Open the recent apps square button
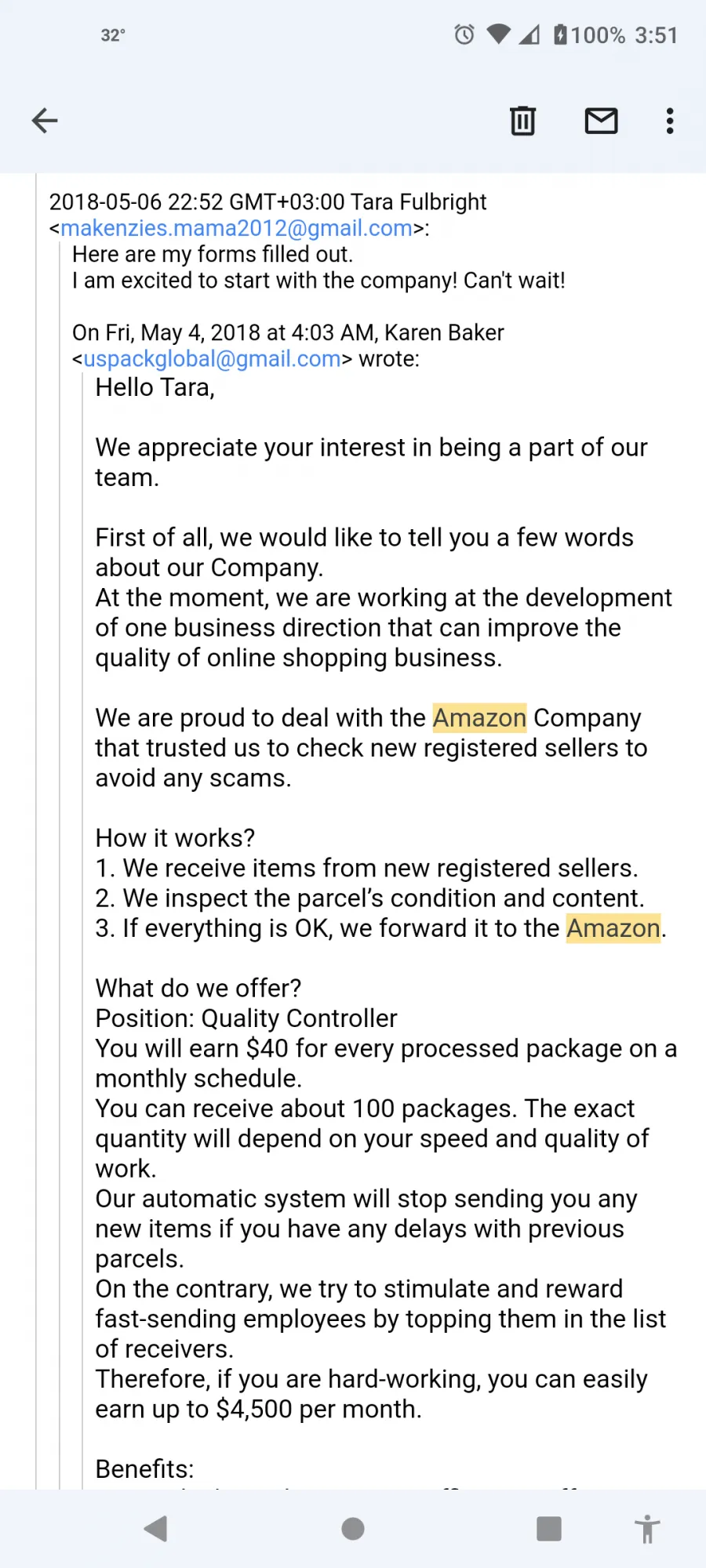The width and height of the screenshot is (706, 1568). [x=548, y=1529]
